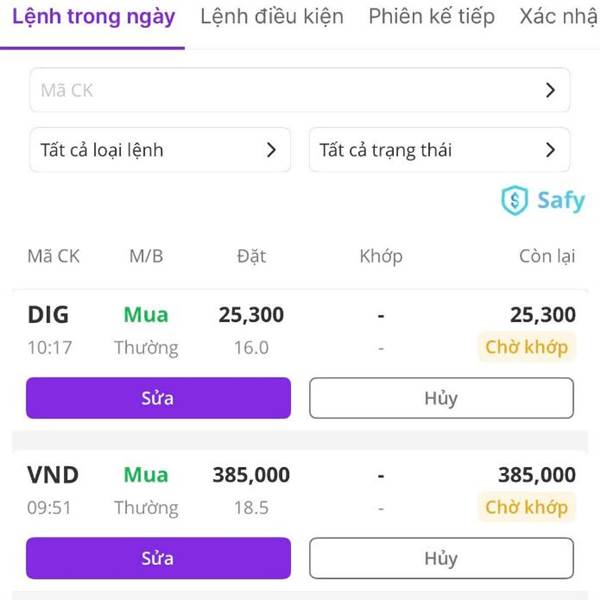Image resolution: width=600 pixels, height=600 pixels.
Task: Open the Safy shield button
Action: pyautogui.click(x=543, y=200)
